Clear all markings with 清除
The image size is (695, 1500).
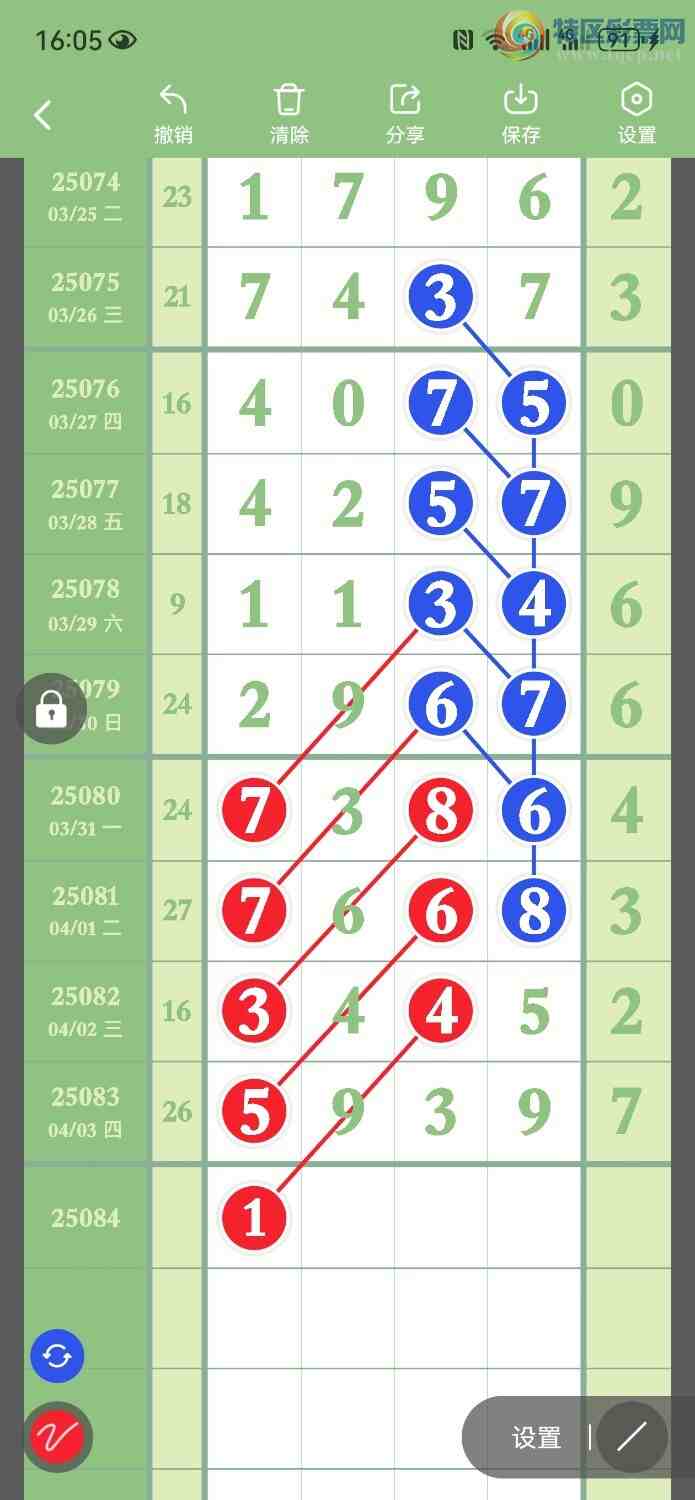pyautogui.click(x=289, y=114)
